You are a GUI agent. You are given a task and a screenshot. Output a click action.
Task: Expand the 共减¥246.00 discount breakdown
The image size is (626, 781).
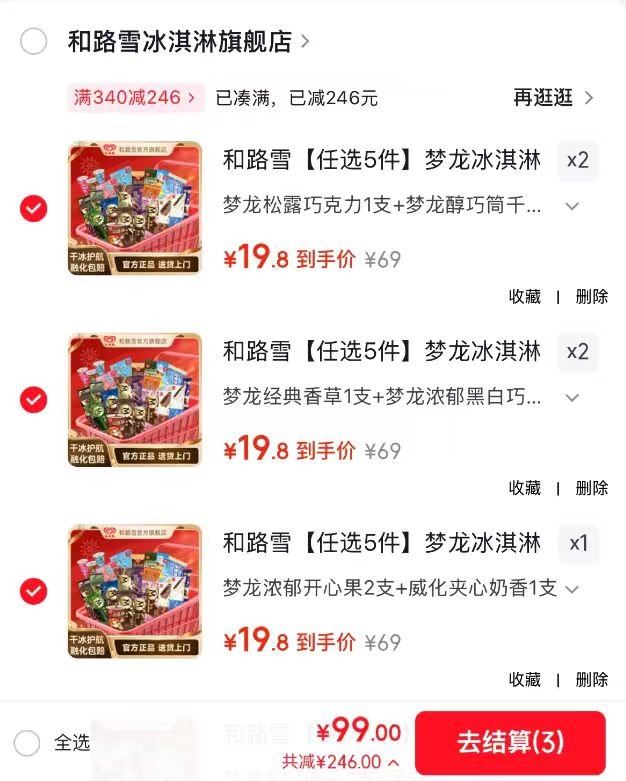341,762
